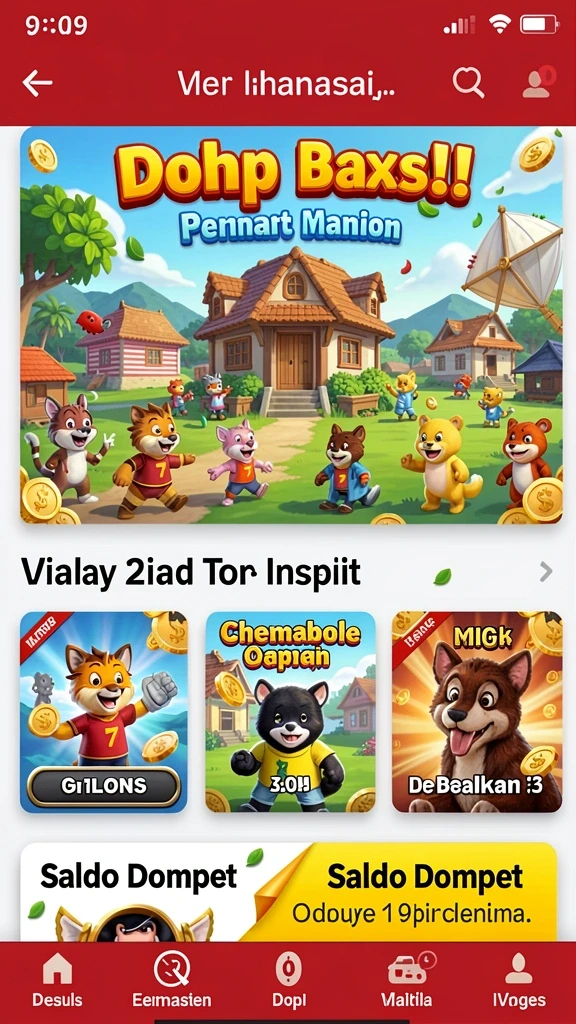Switch to the Eemasien tab
576x1024 pixels.
[172, 981]
